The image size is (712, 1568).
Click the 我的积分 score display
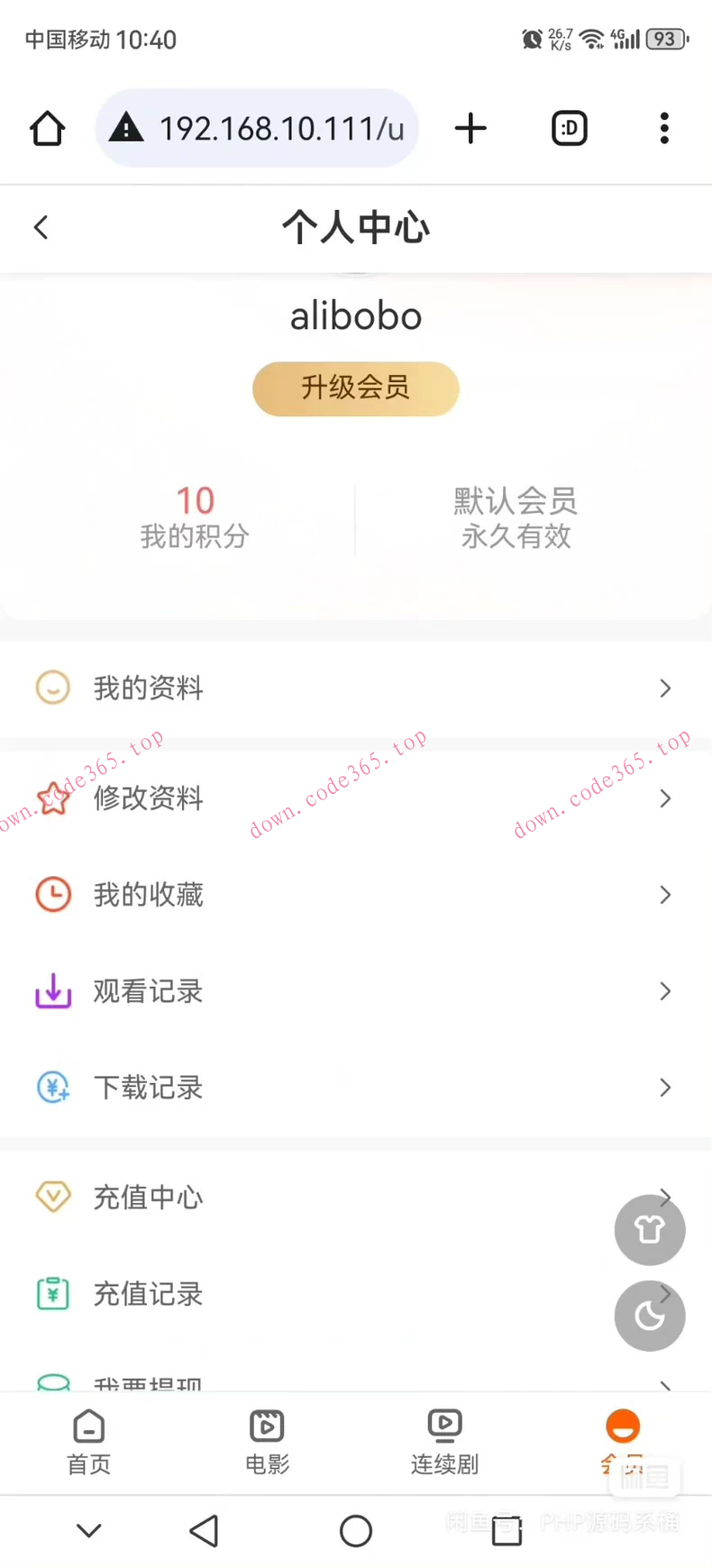point(195,514)
